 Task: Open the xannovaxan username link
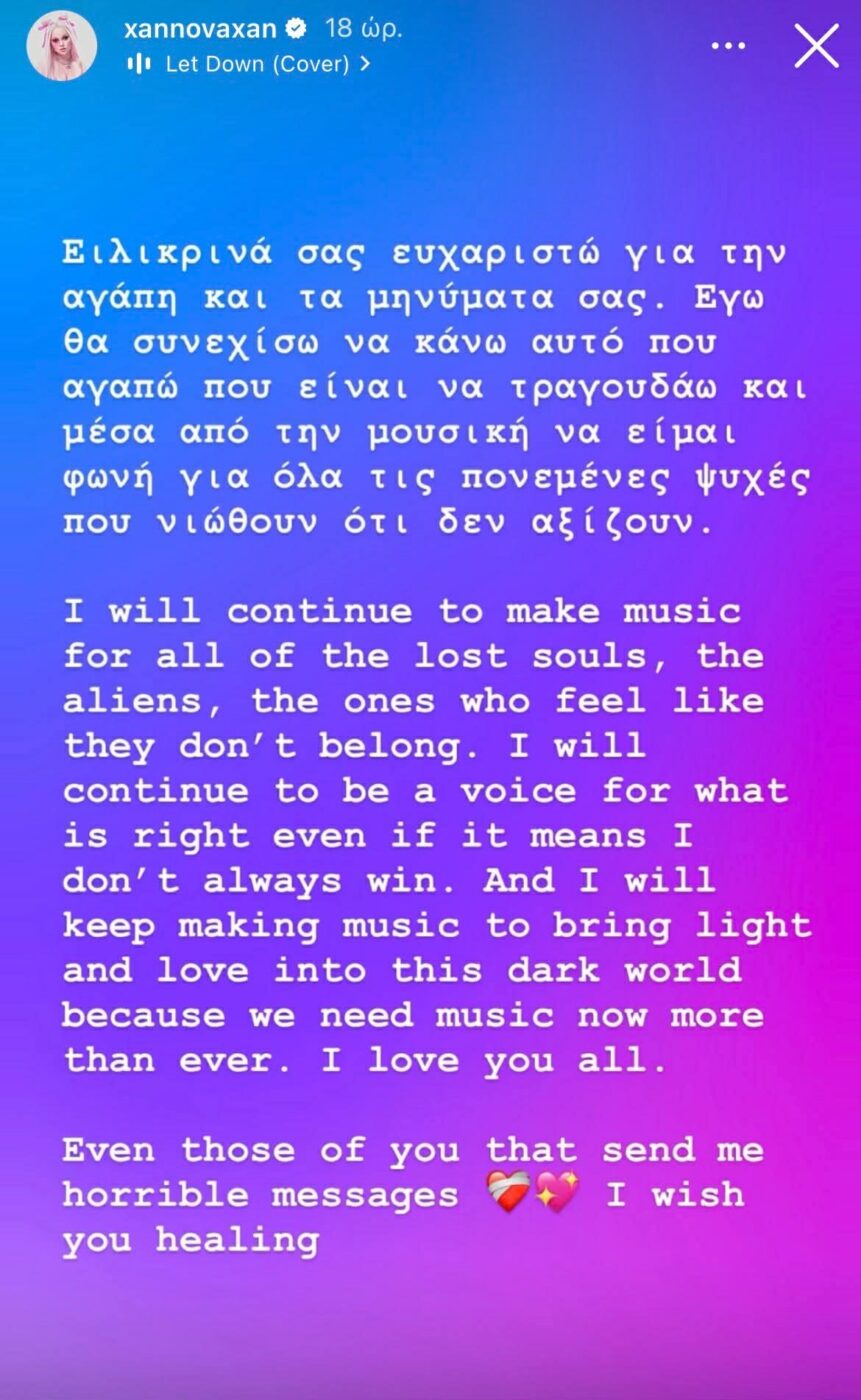pos(199,28)
